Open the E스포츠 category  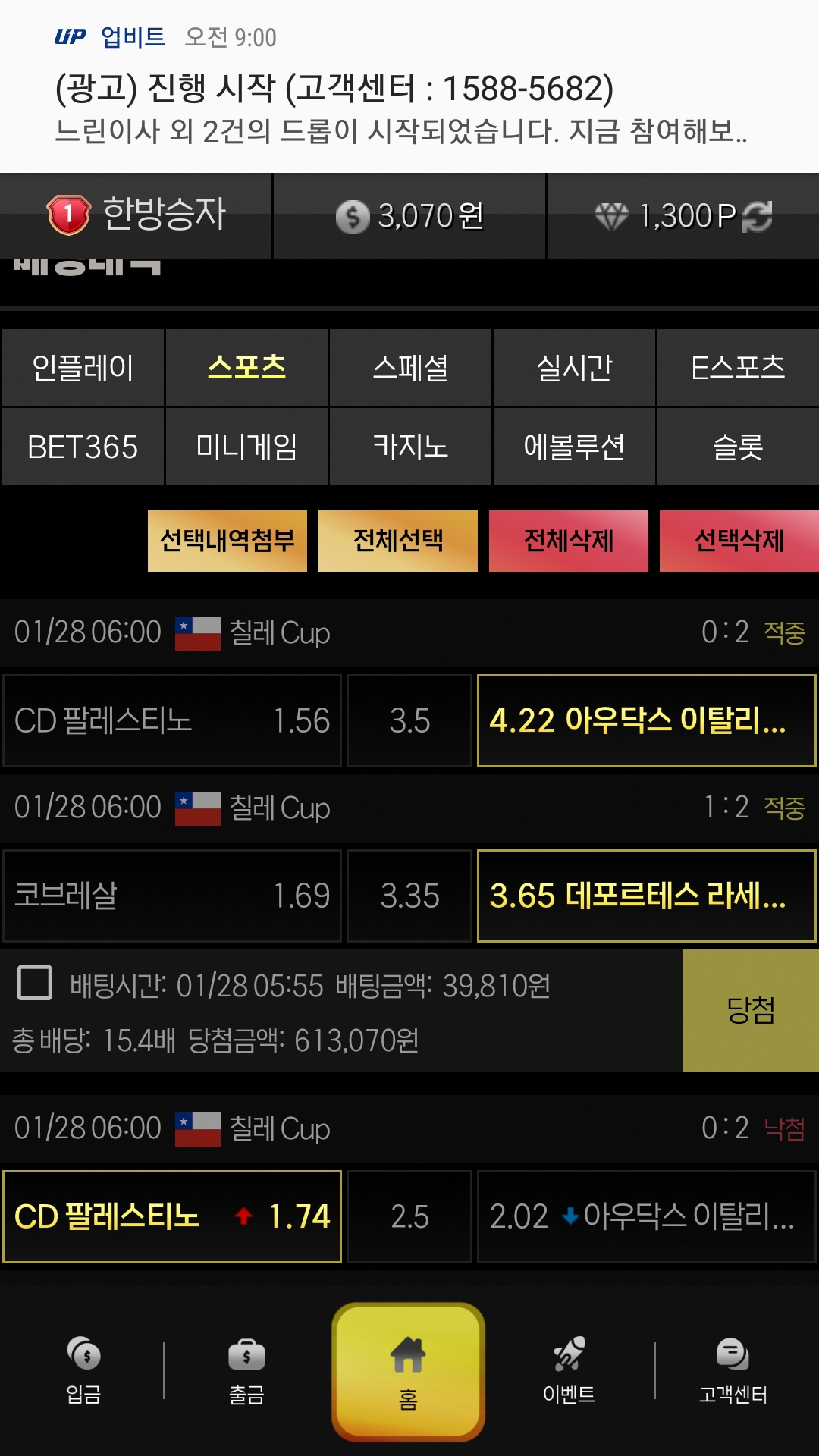click(737, 368)
